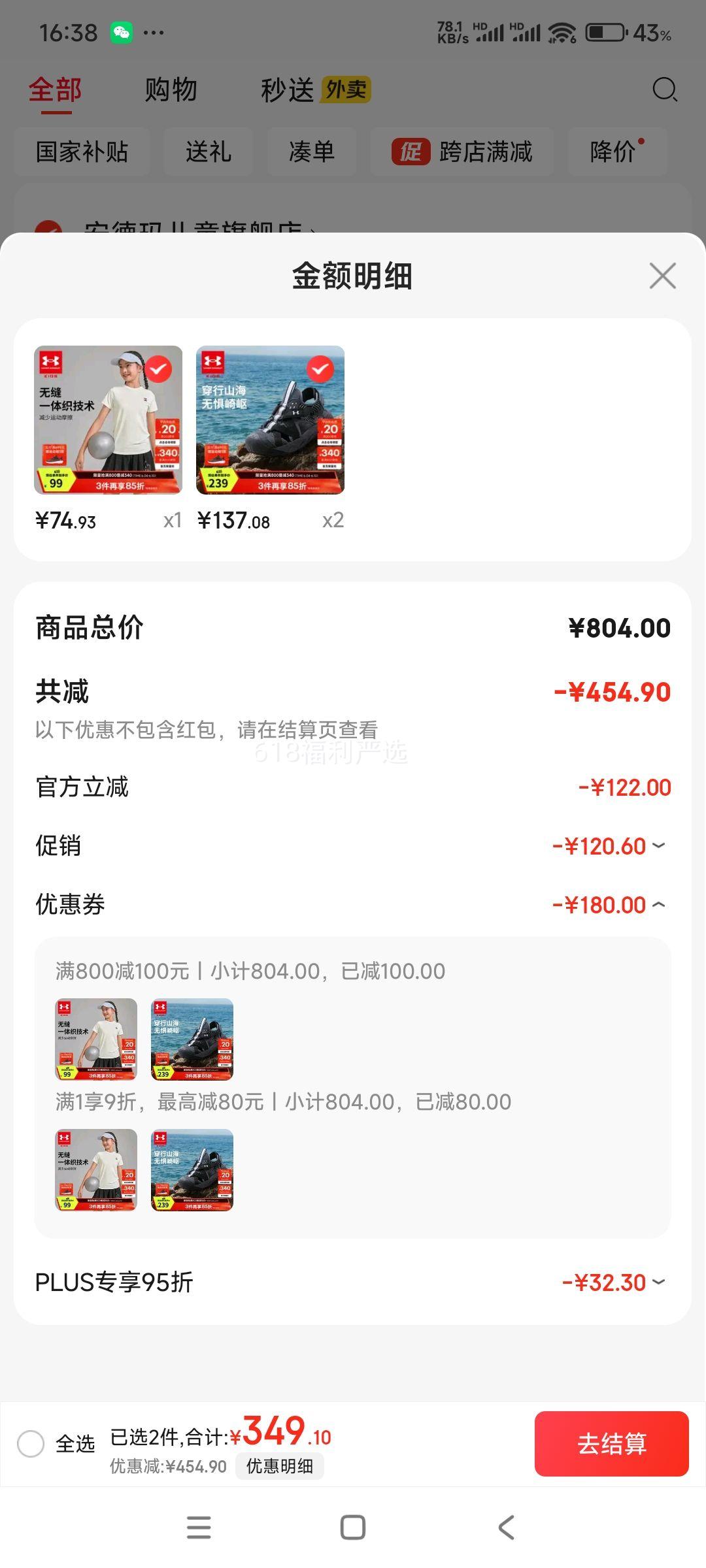Tap 去结算 to check out
Viewport: 706px width, 1568px height.
click(611, 1443)
